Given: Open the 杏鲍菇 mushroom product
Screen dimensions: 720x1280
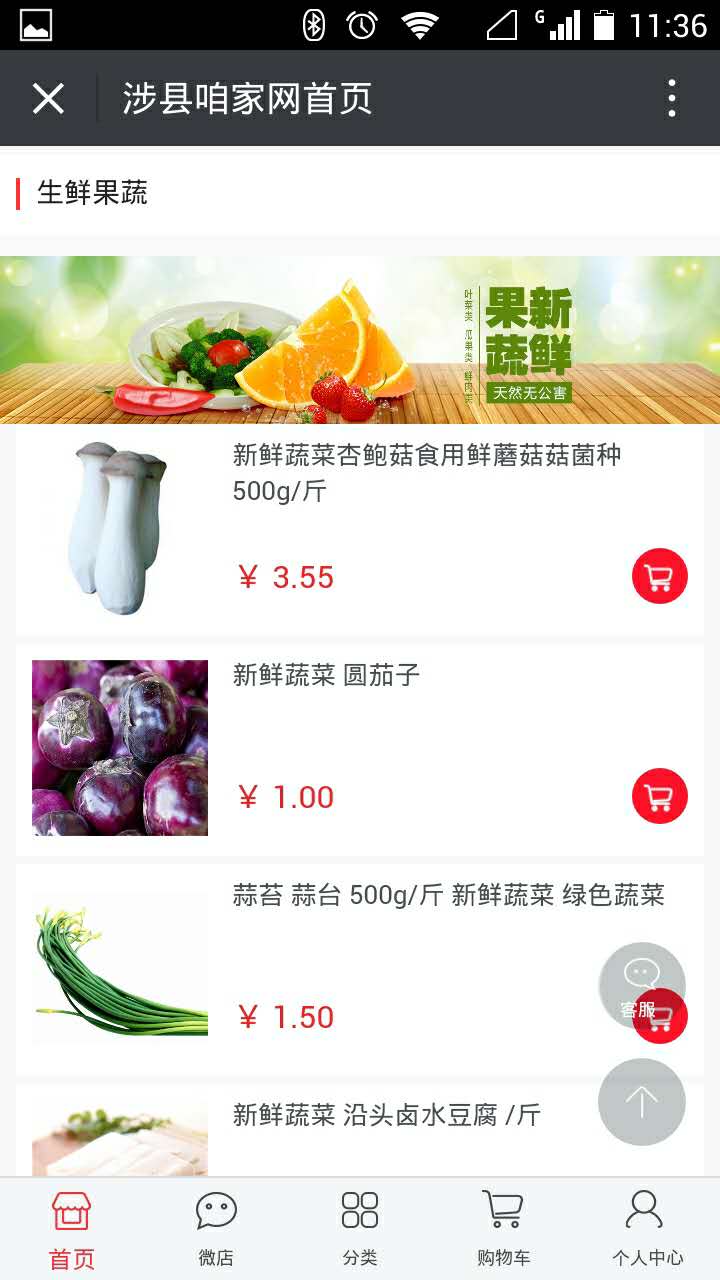Looking at the screenshot, I should [x=427, y=473].
